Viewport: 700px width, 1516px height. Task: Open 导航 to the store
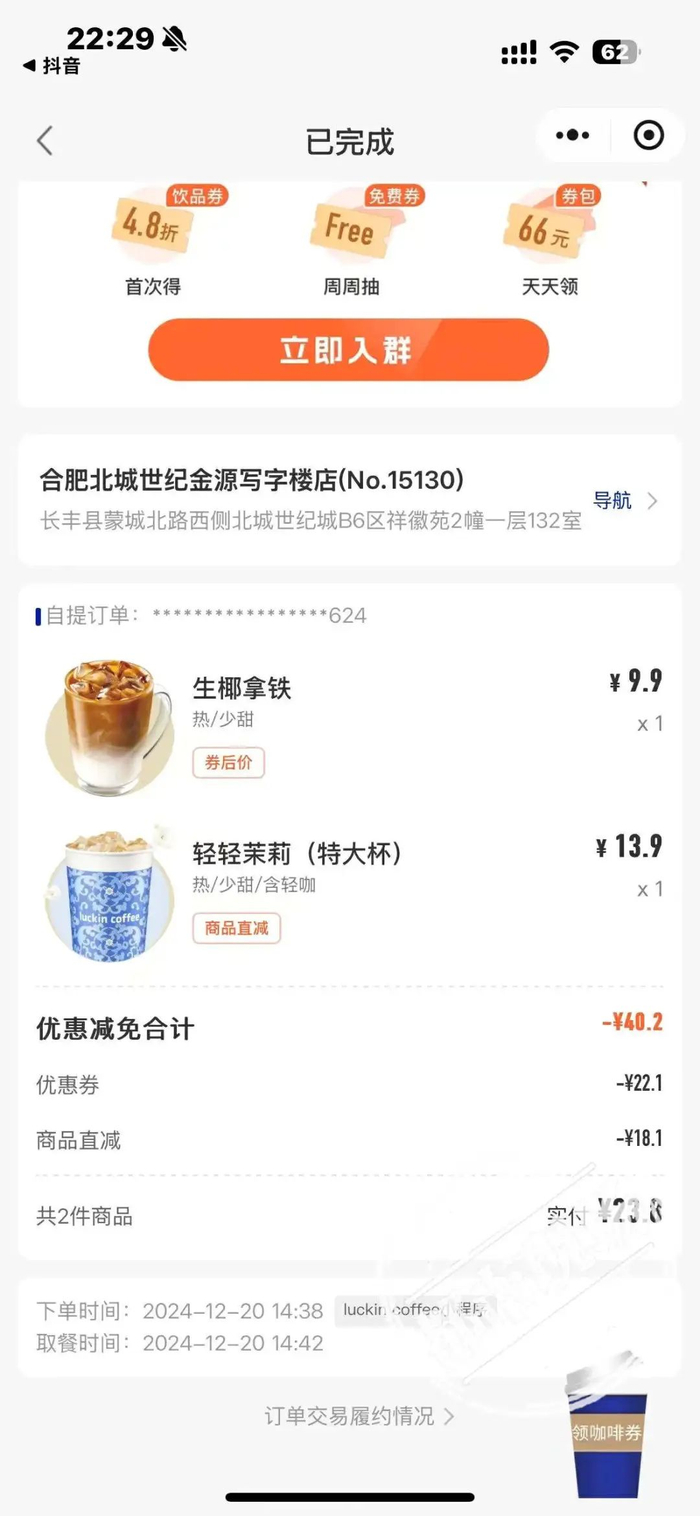point(624,501)
